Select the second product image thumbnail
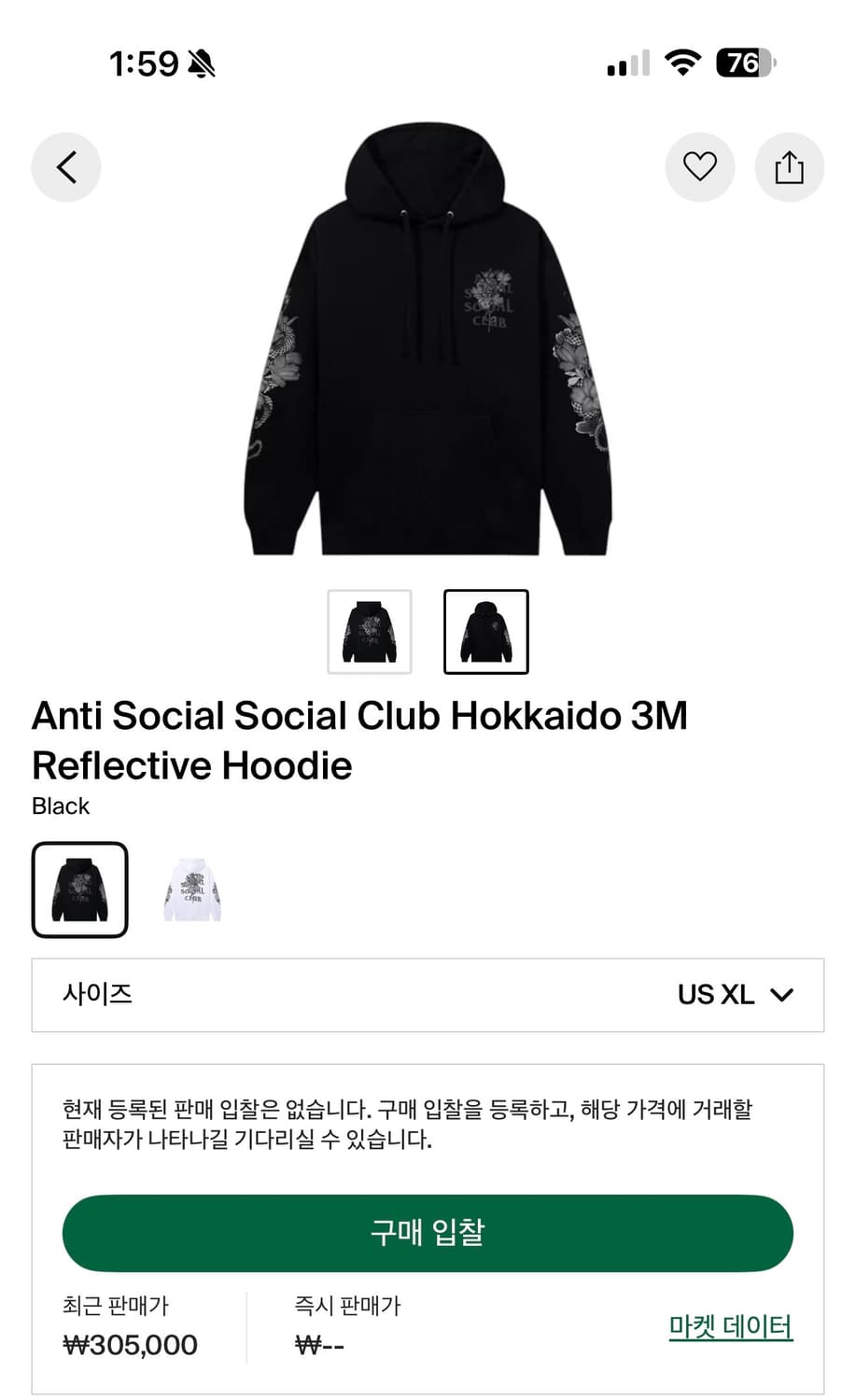856x1400 pixels. tap(484, 631)
